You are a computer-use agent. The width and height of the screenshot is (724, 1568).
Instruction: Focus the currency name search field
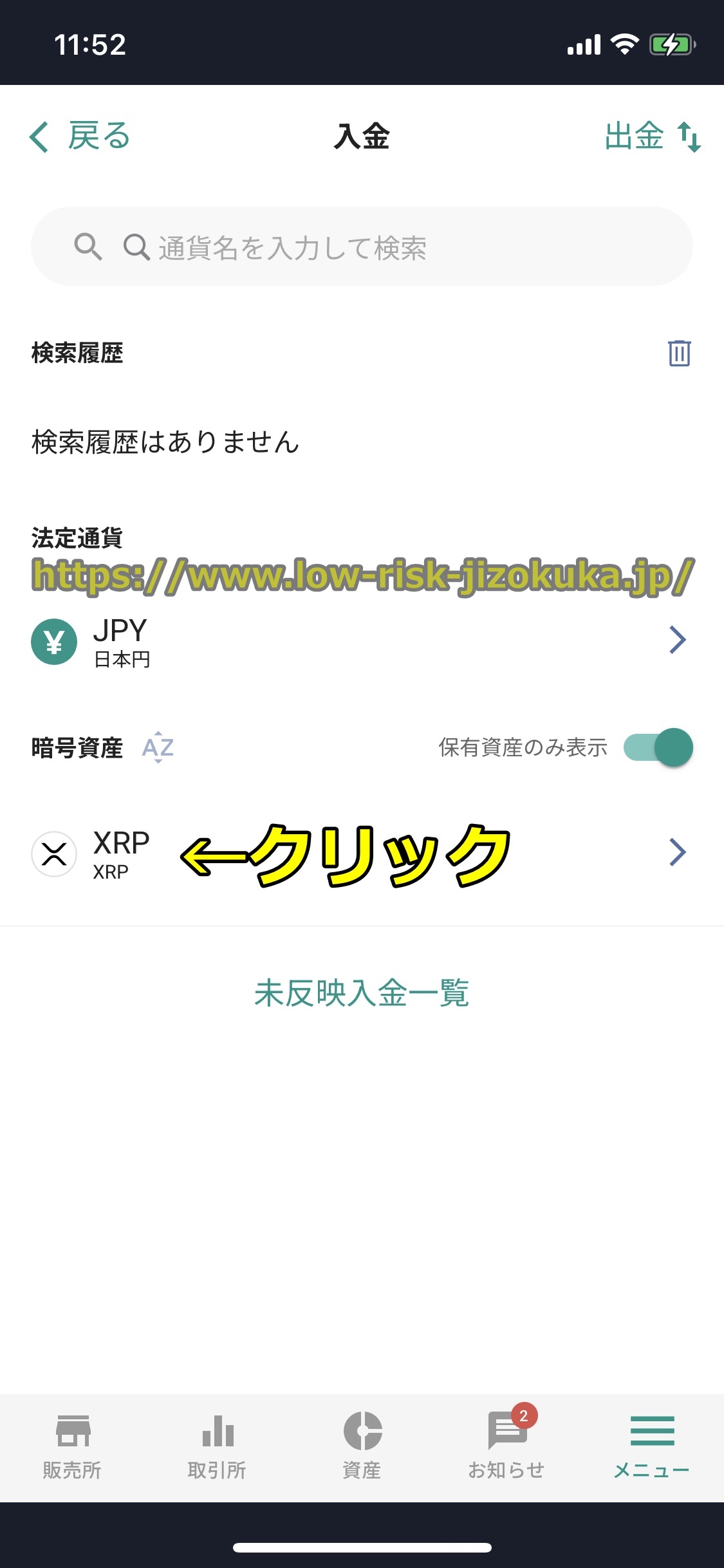click(x=362, y=247)
